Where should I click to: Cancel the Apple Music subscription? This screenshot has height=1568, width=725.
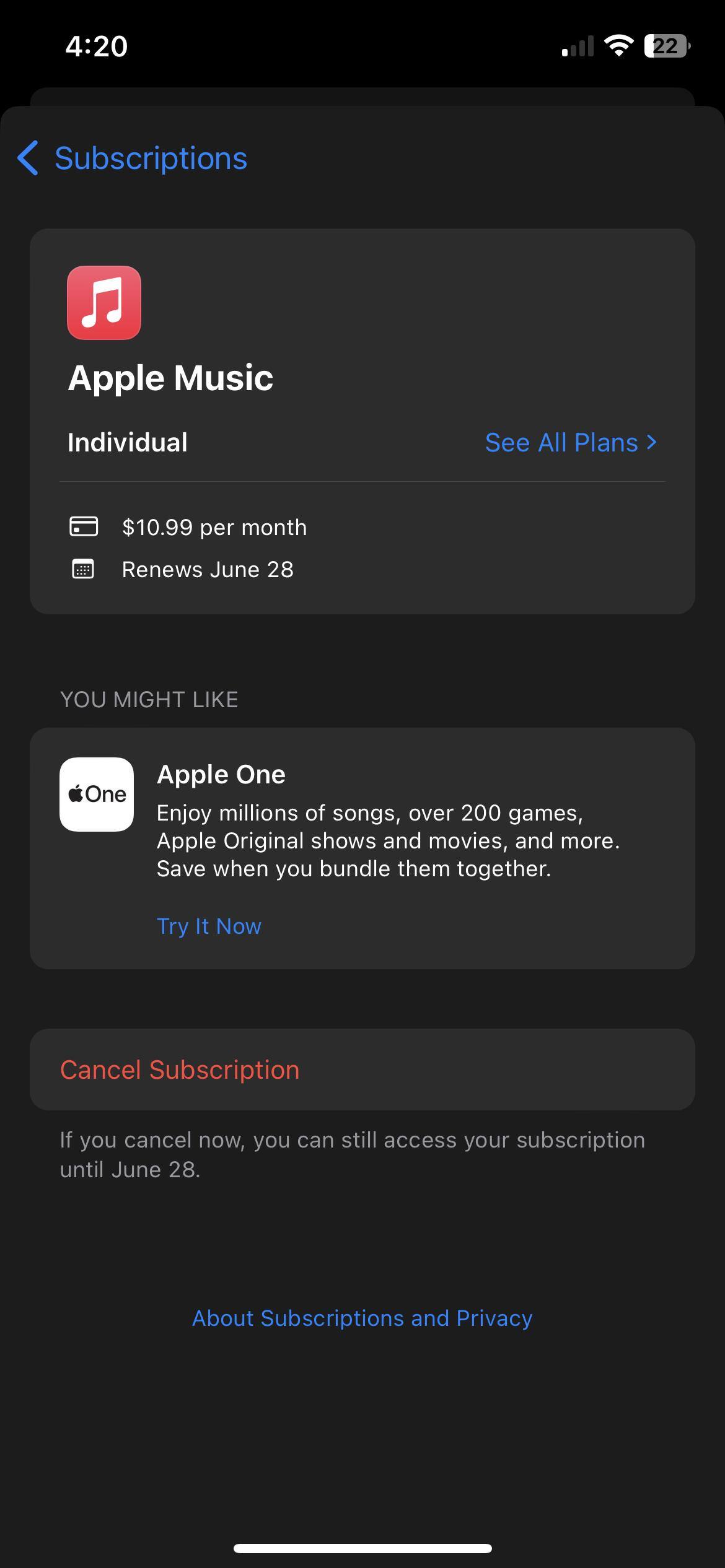[x=180, y=1070]
